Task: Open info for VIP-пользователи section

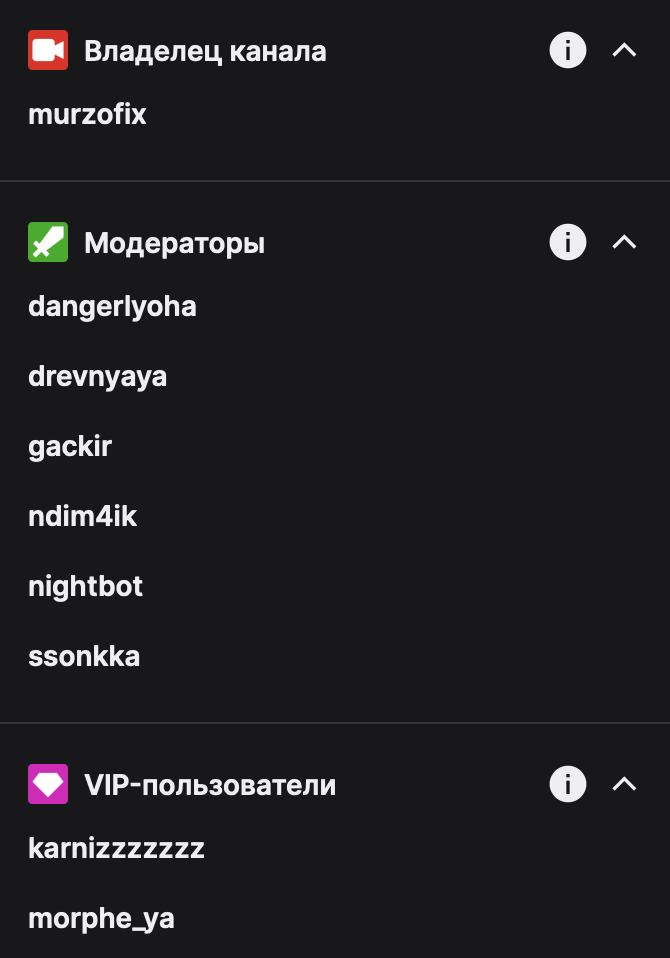Action: point(568,784)
